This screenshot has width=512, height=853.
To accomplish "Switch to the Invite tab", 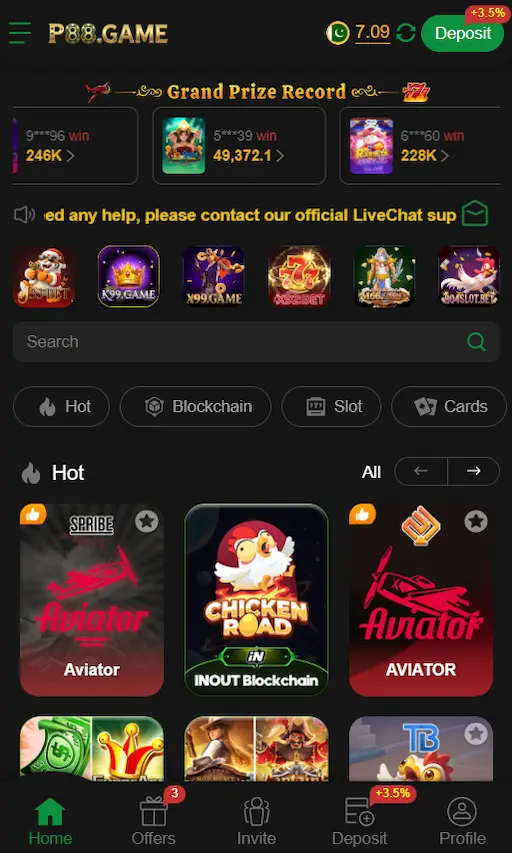I will coord(256,820).
